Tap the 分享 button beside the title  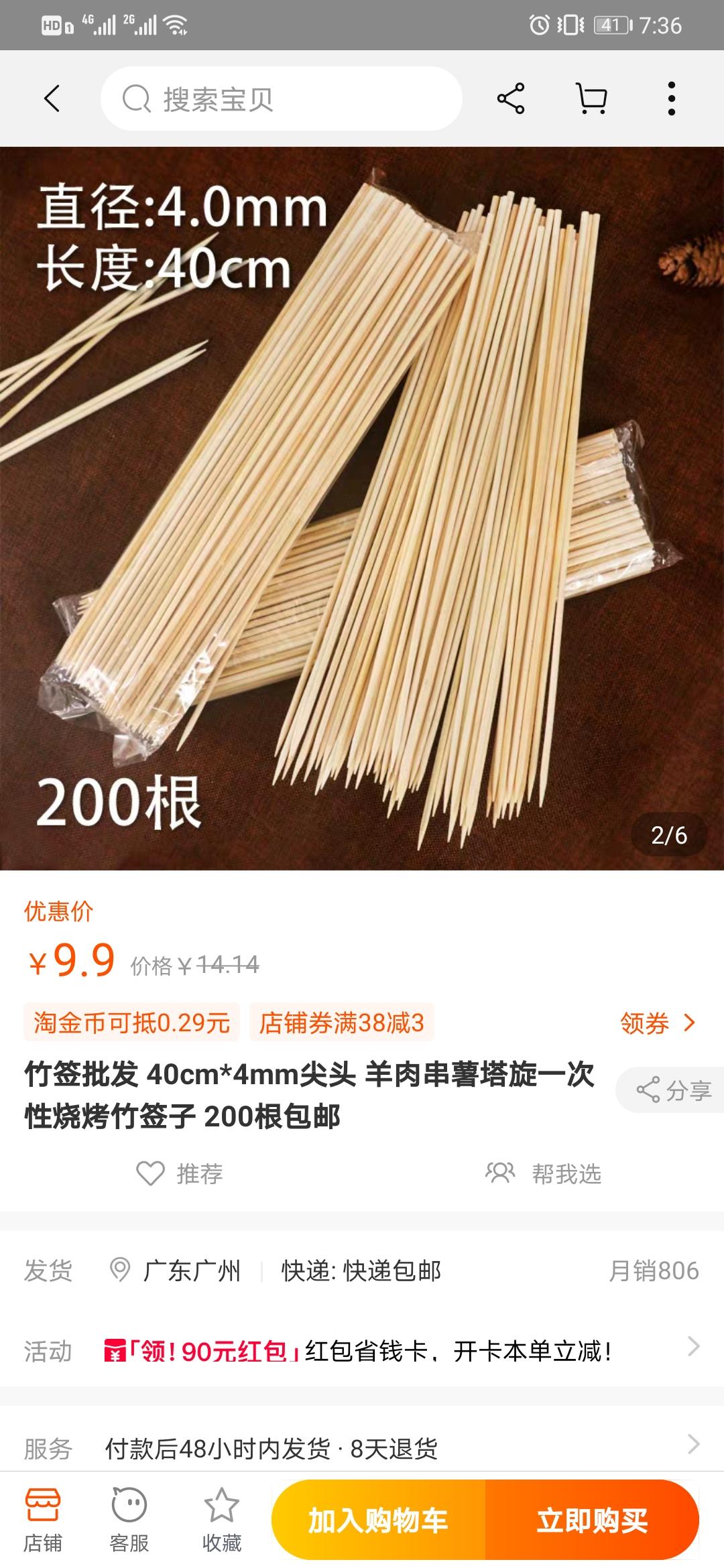pos(672,1090)
